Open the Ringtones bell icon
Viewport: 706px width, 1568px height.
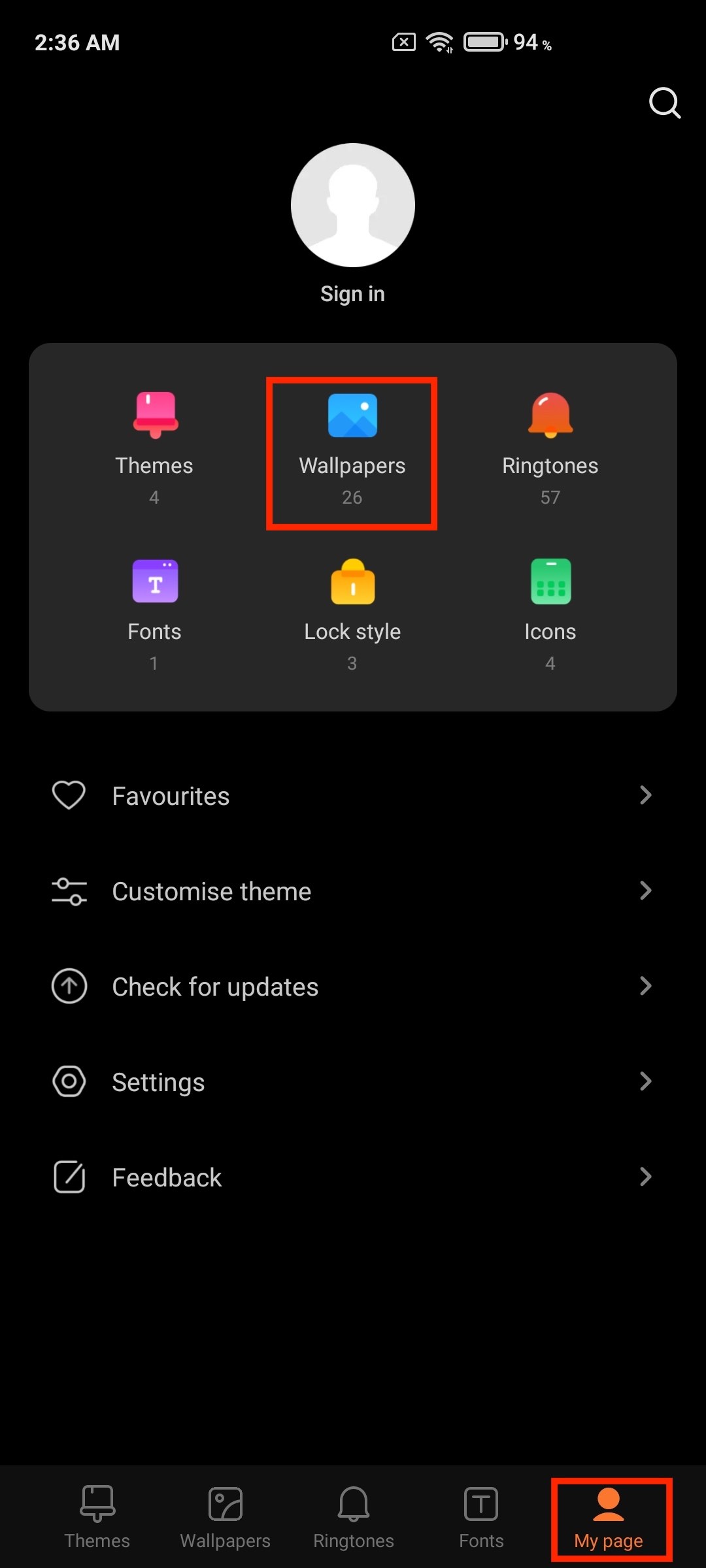pyautogui.click(x=550, y=416)
